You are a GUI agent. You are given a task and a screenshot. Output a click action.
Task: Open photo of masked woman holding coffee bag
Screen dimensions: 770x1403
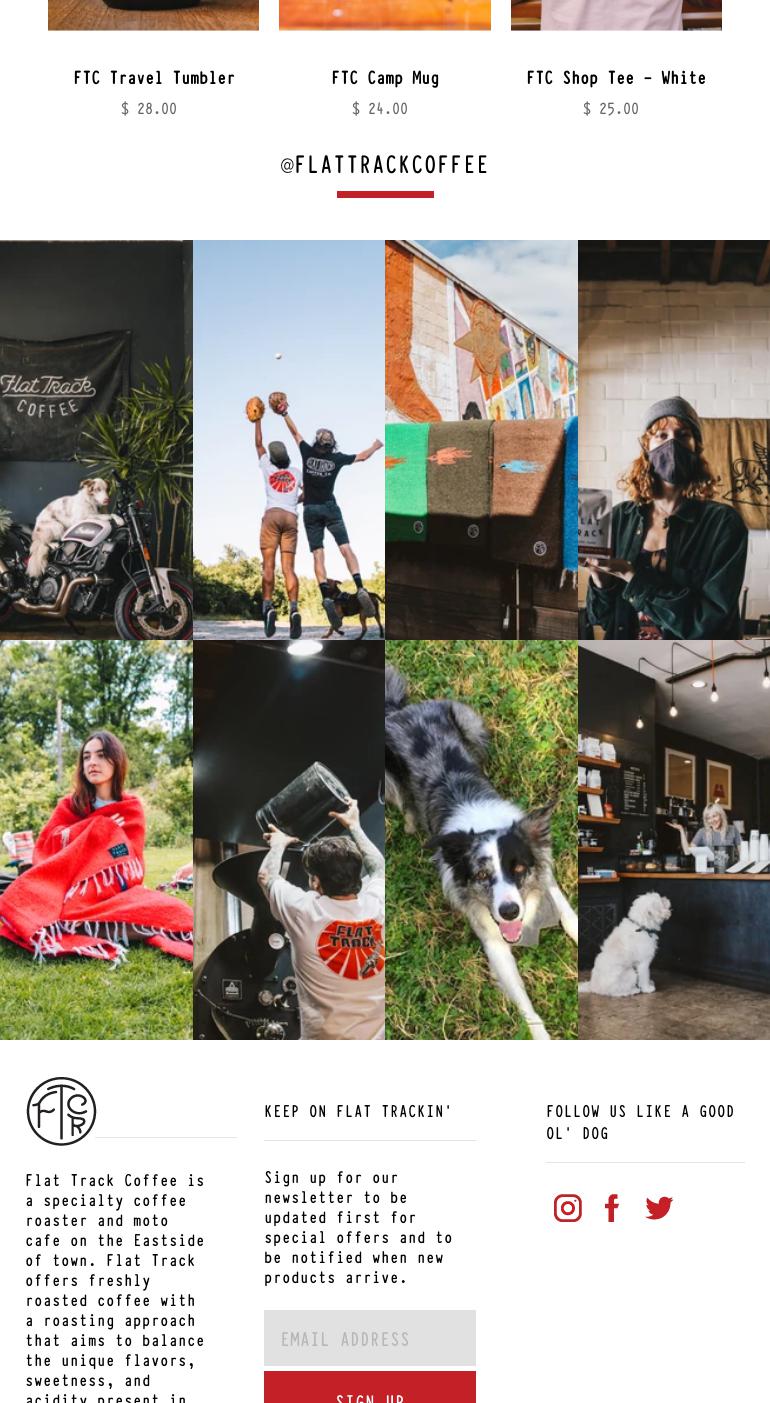(x=674, y=439)
